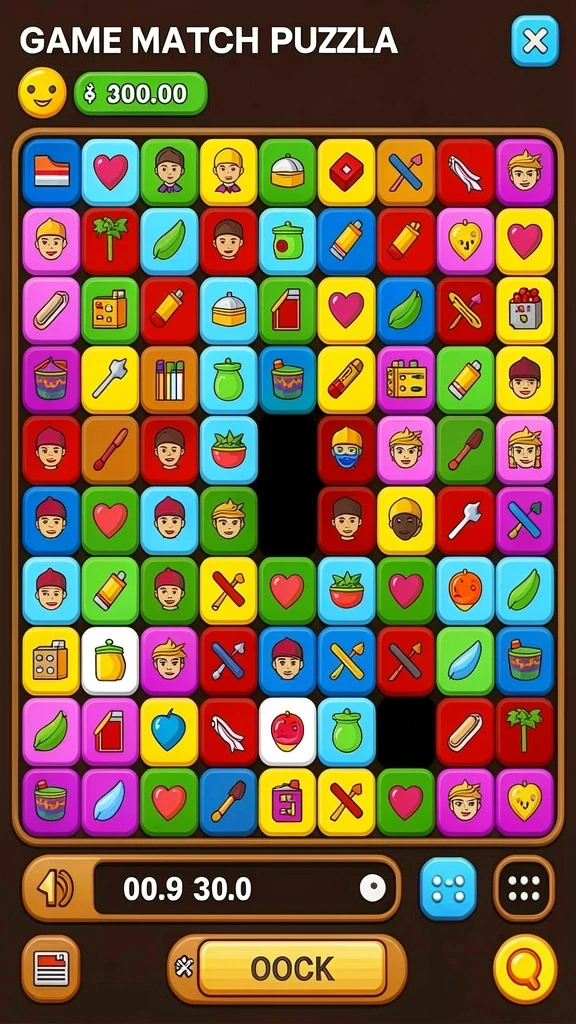Select the yellow tile with the red cube
Viewport: 576px width, 1024px height.
tap(346, 171)
